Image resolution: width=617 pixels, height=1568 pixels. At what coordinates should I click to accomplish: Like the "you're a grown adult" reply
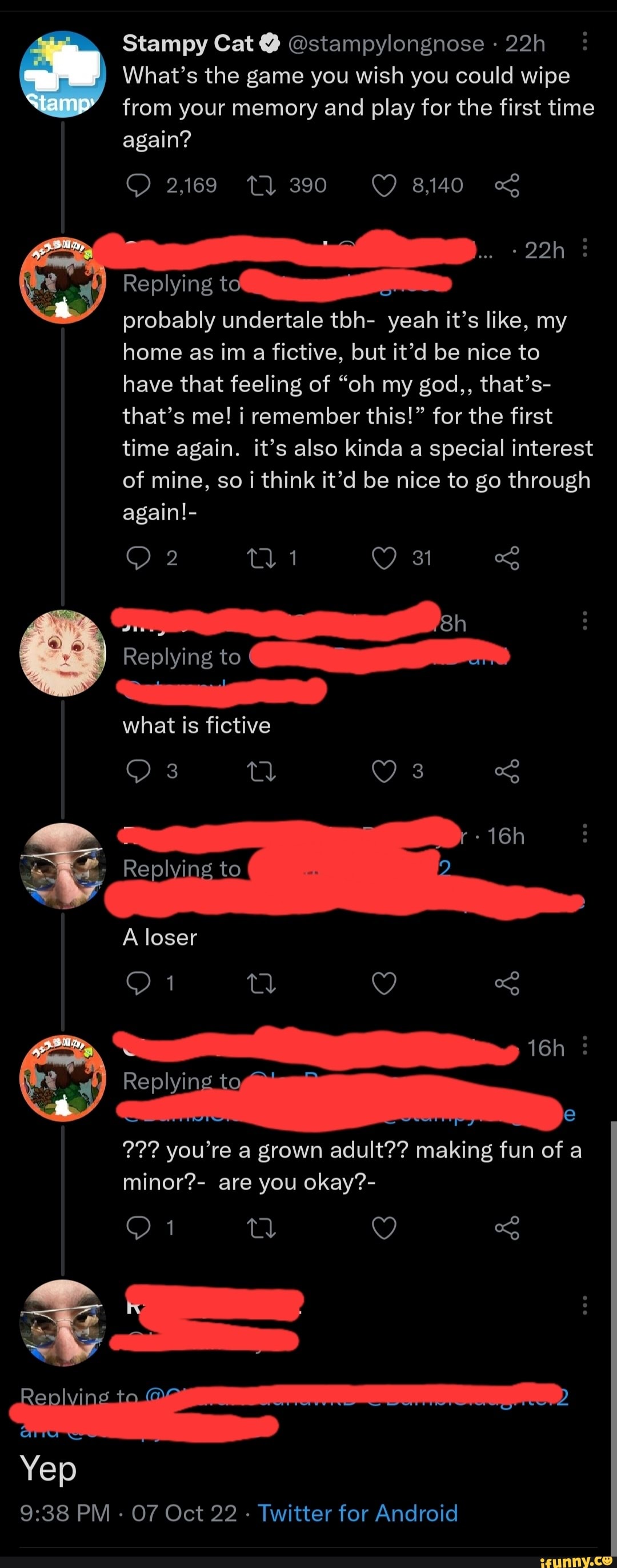(384, 1228)
